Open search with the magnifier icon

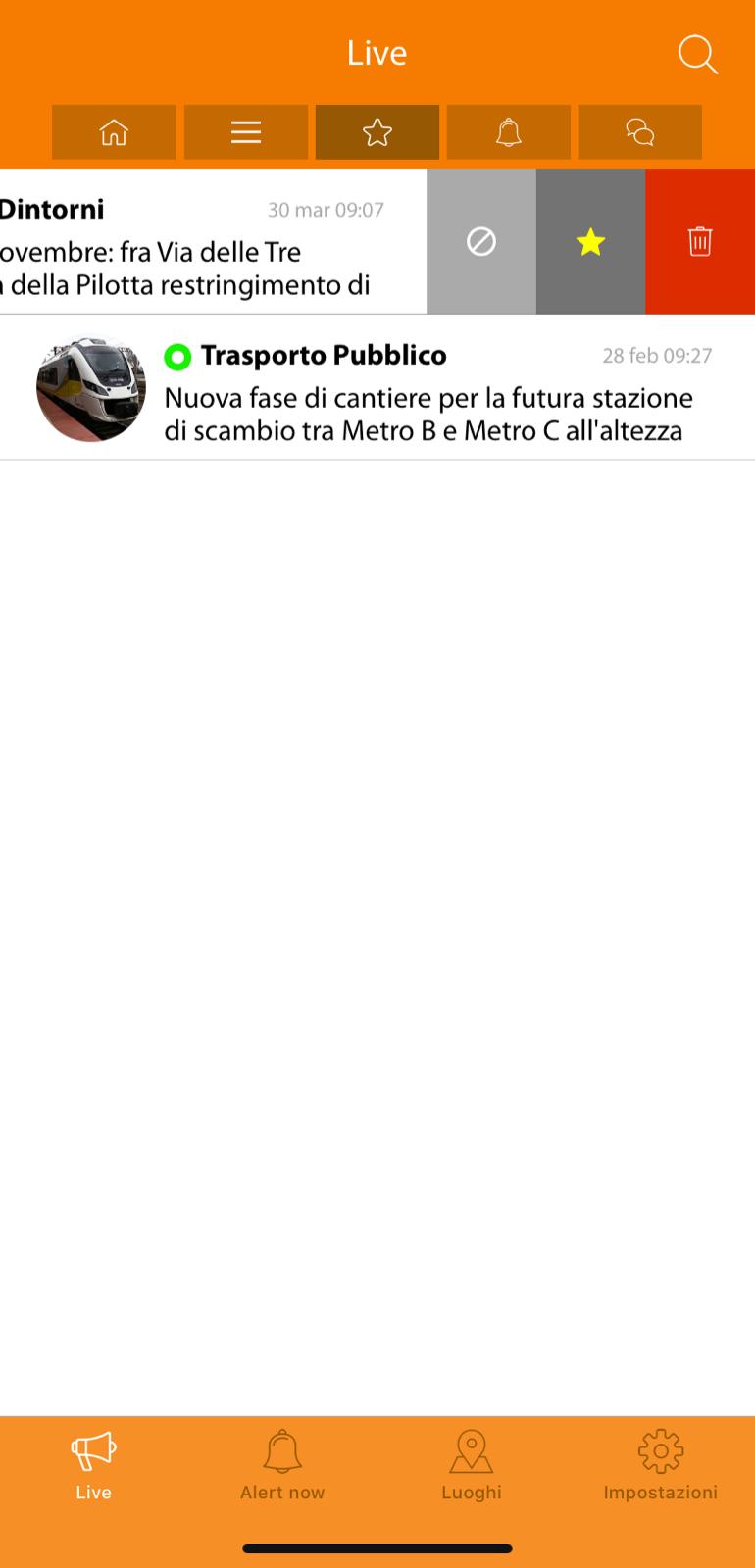[x=697, y=55]
